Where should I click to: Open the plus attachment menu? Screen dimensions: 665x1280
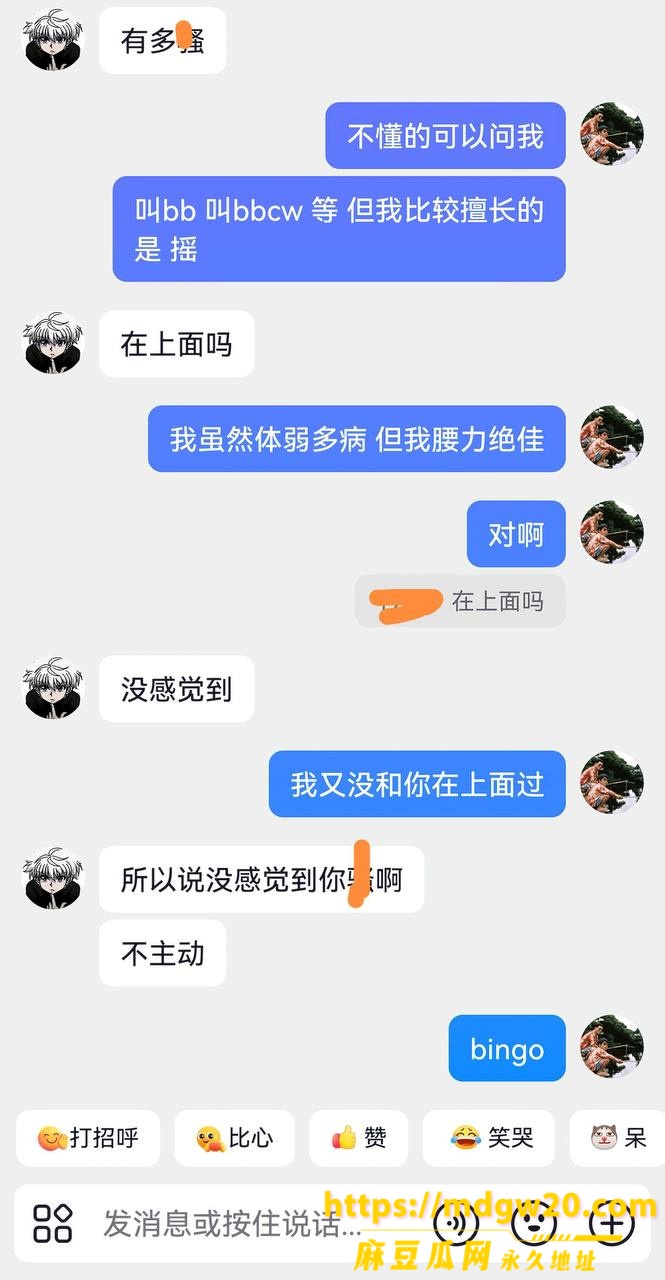pyautogui.click(x=611, y=1222)
